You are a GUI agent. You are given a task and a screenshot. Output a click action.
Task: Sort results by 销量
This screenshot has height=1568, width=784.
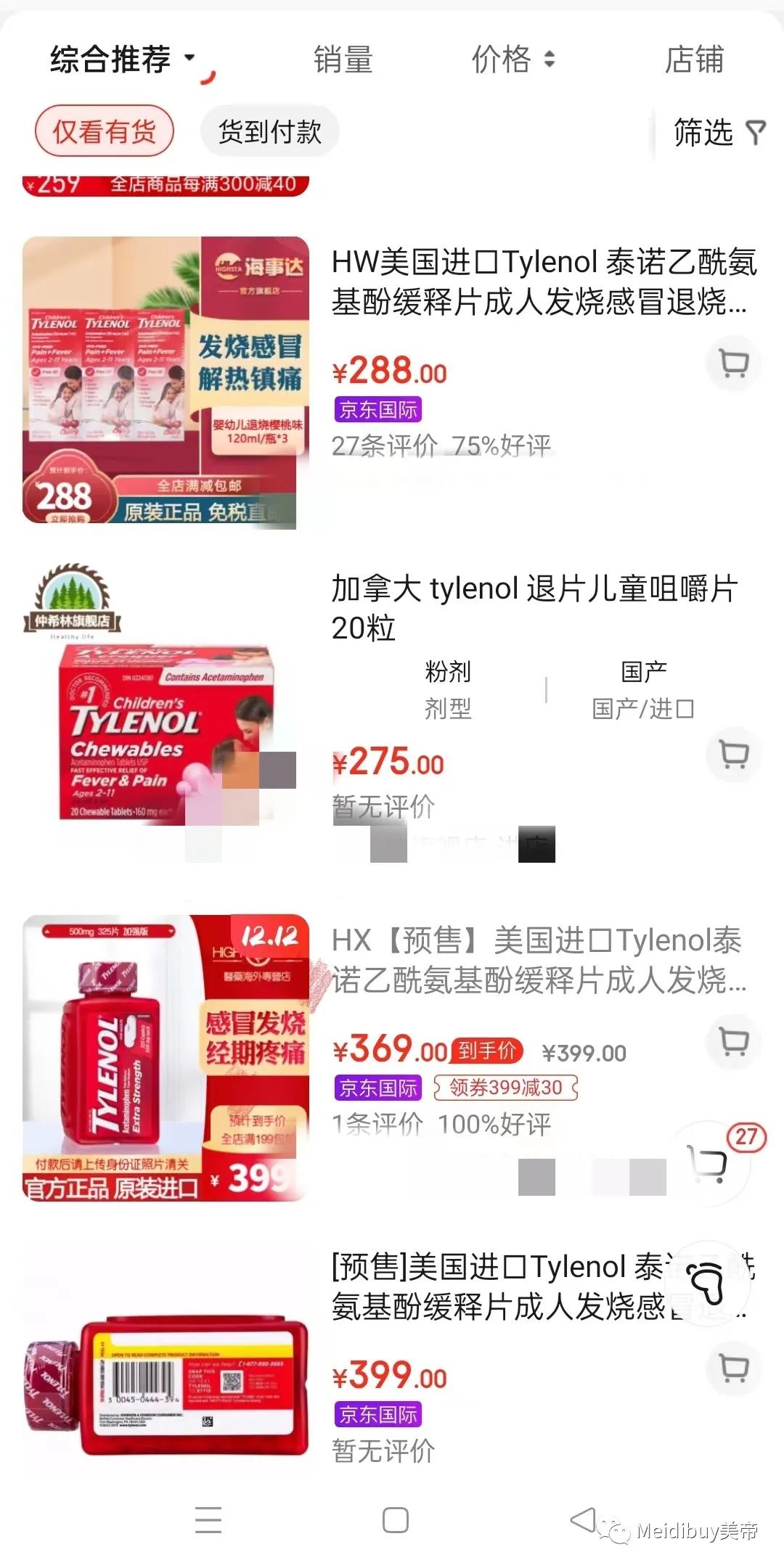[343, 59]
